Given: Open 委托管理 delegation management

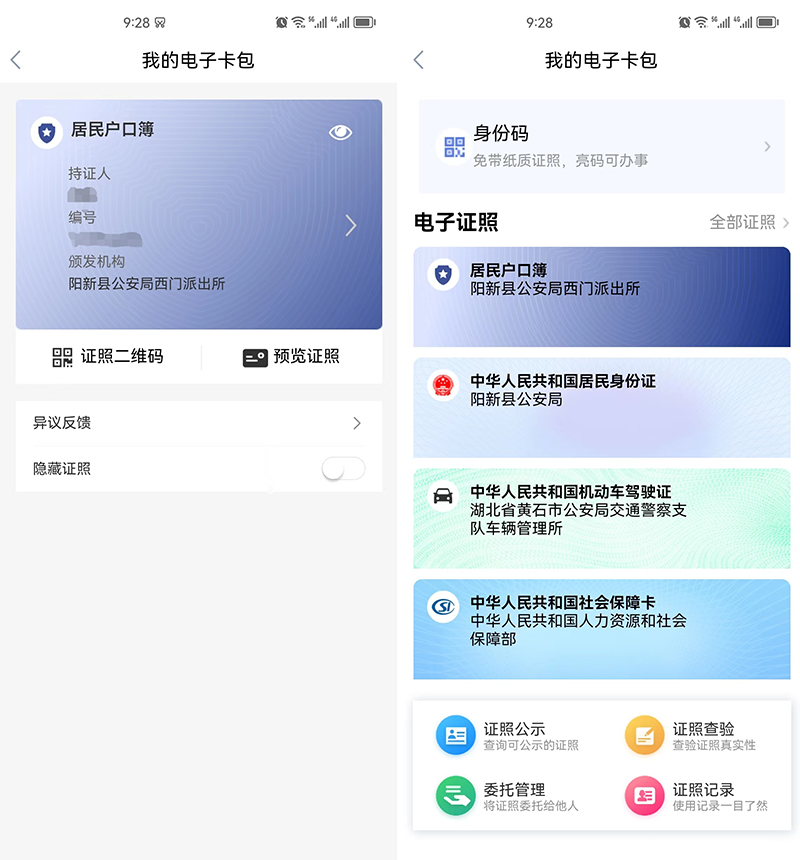Looking at the screenshot, I should point(508,796).
